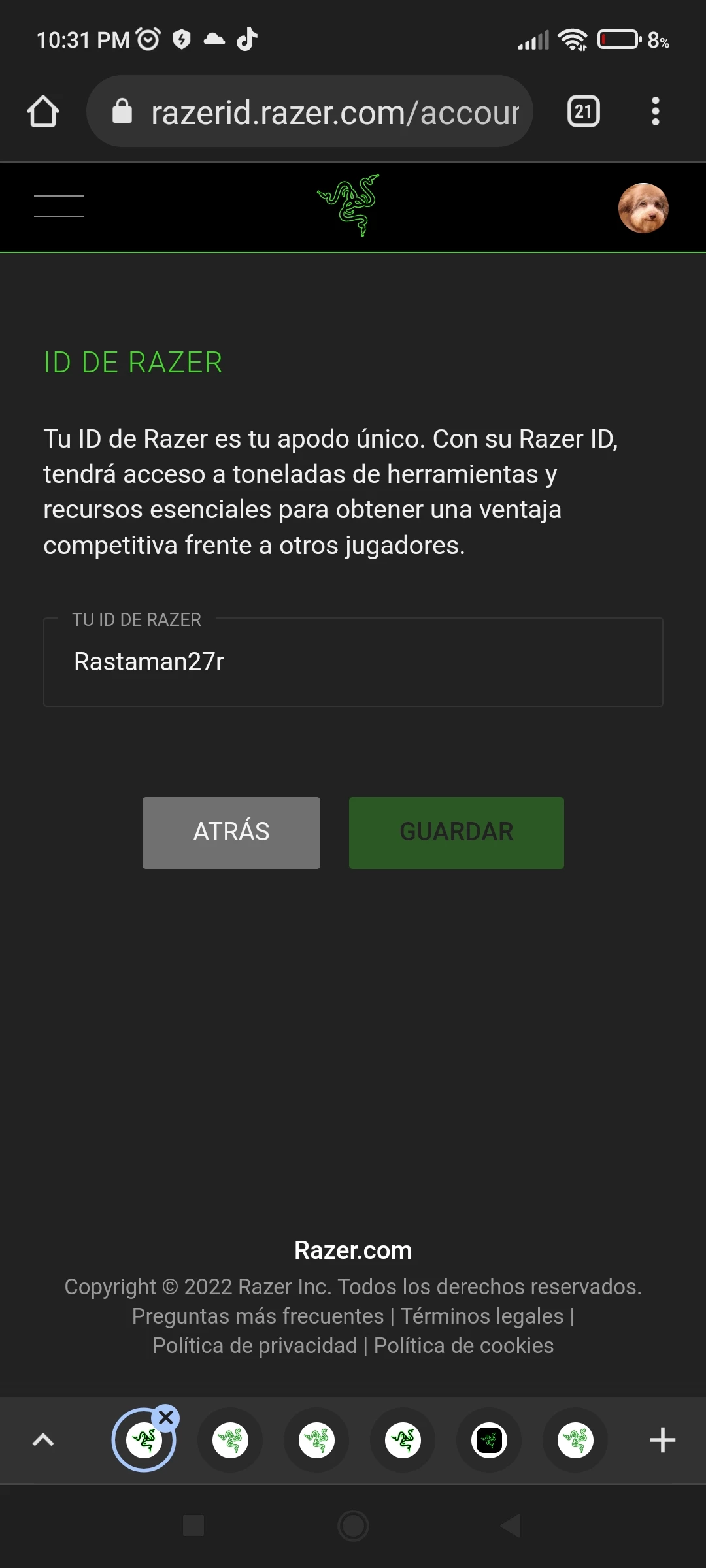Visit the Razer.com footer link
The height and width of the screenshot is (1568, 706).
point(353,1250)
